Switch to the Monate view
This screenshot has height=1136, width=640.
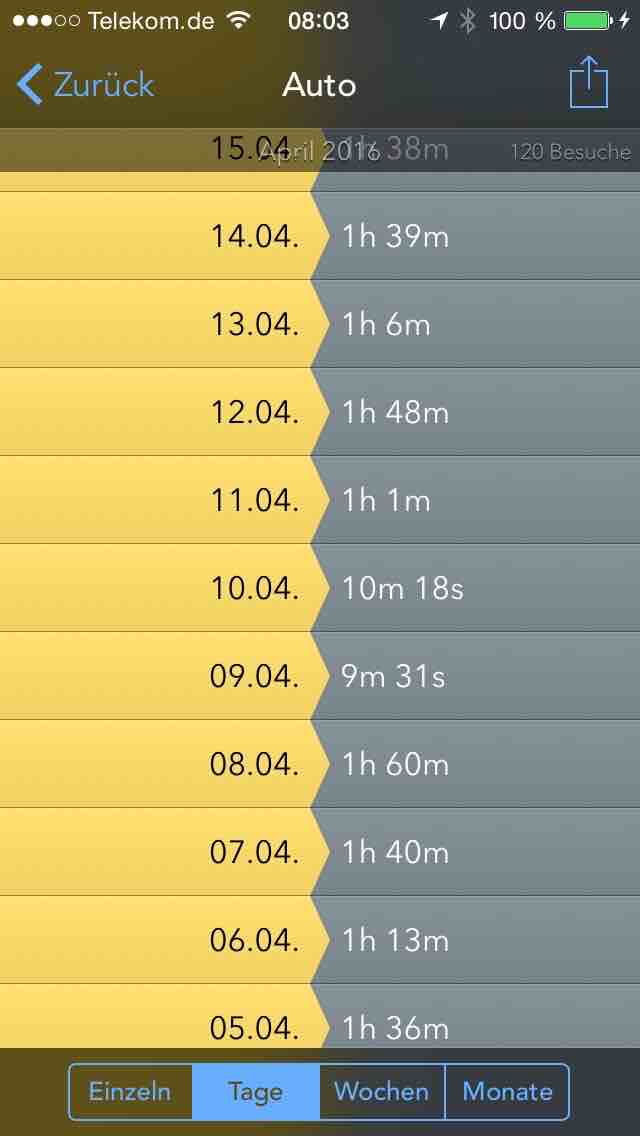(x=507, y=1091)
